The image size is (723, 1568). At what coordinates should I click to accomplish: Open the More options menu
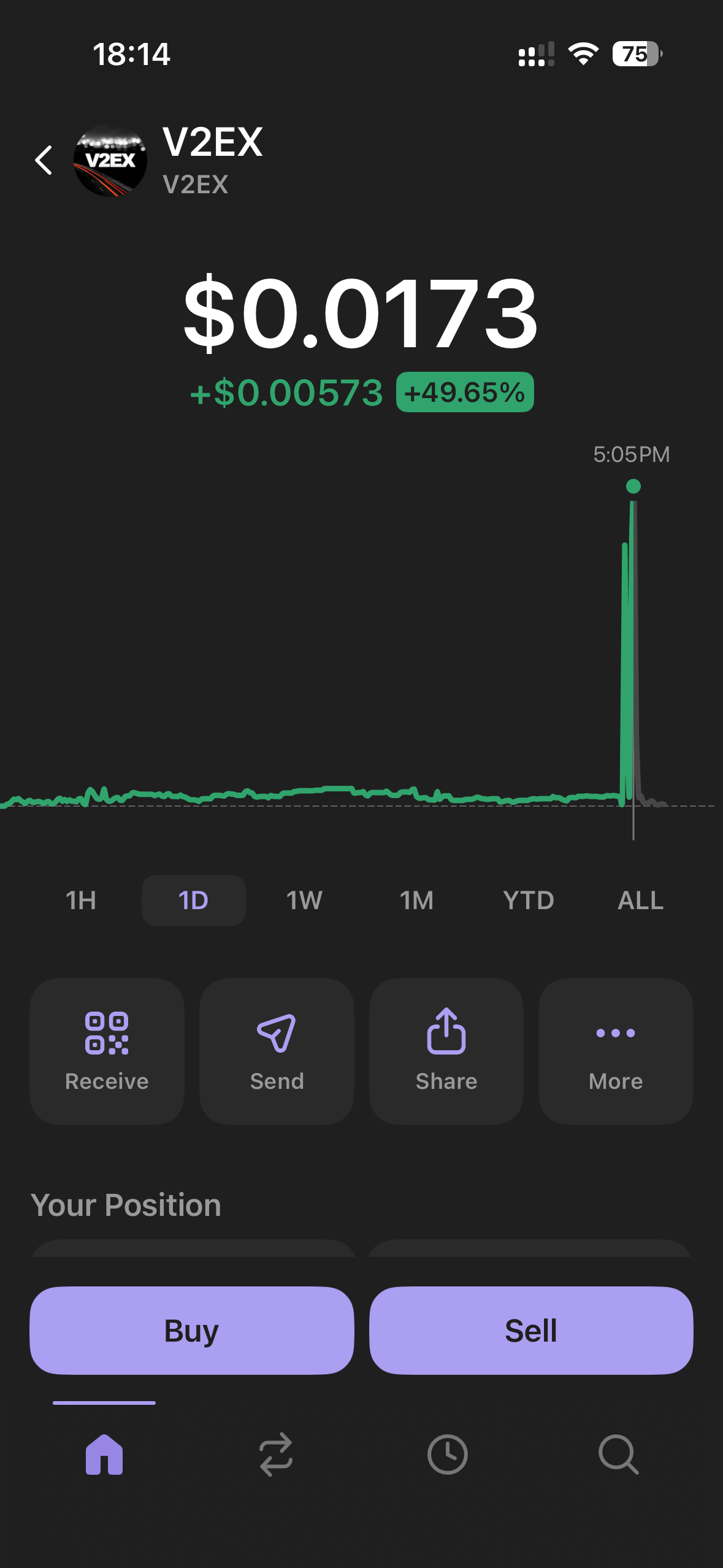click(x=616, y=1051)
